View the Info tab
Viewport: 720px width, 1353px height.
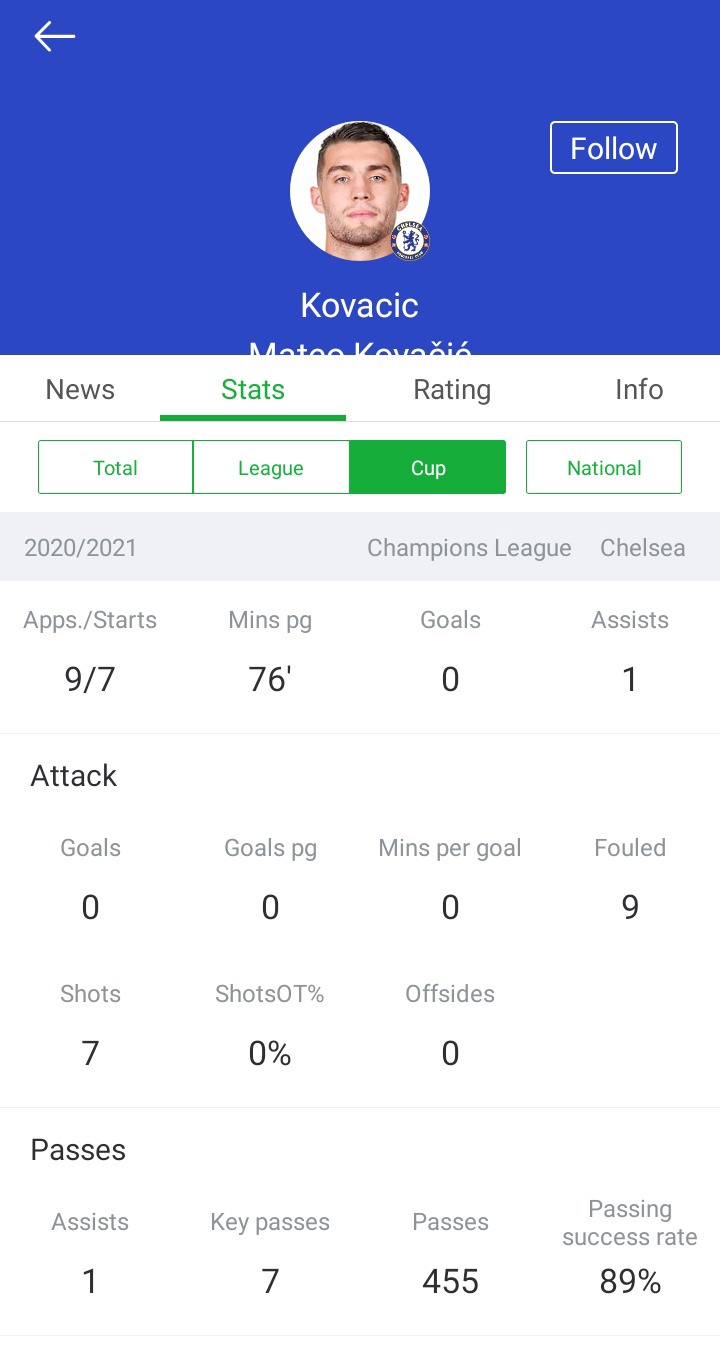[639, 389]
